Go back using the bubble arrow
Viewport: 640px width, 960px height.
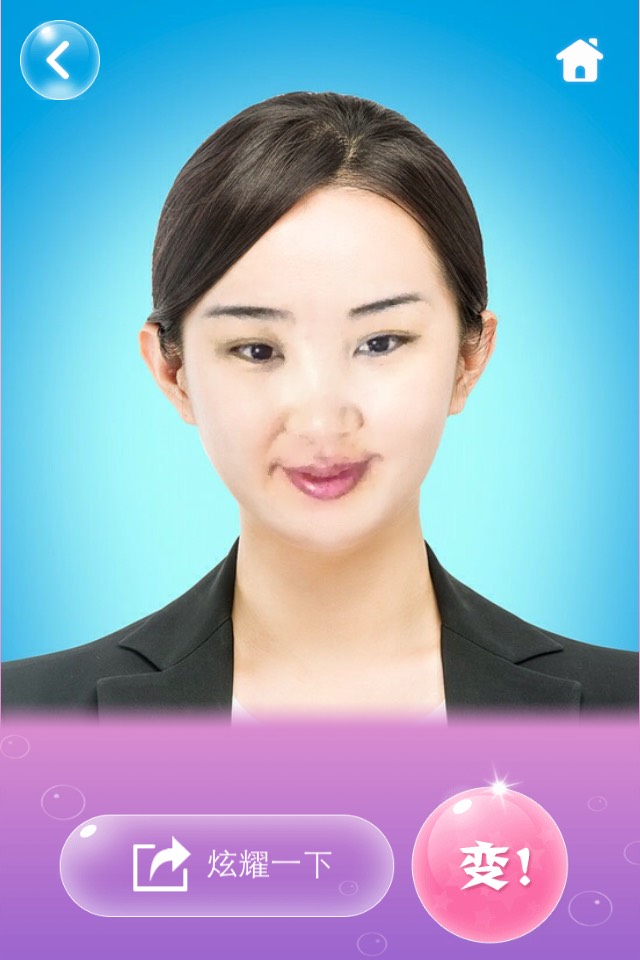59,60
